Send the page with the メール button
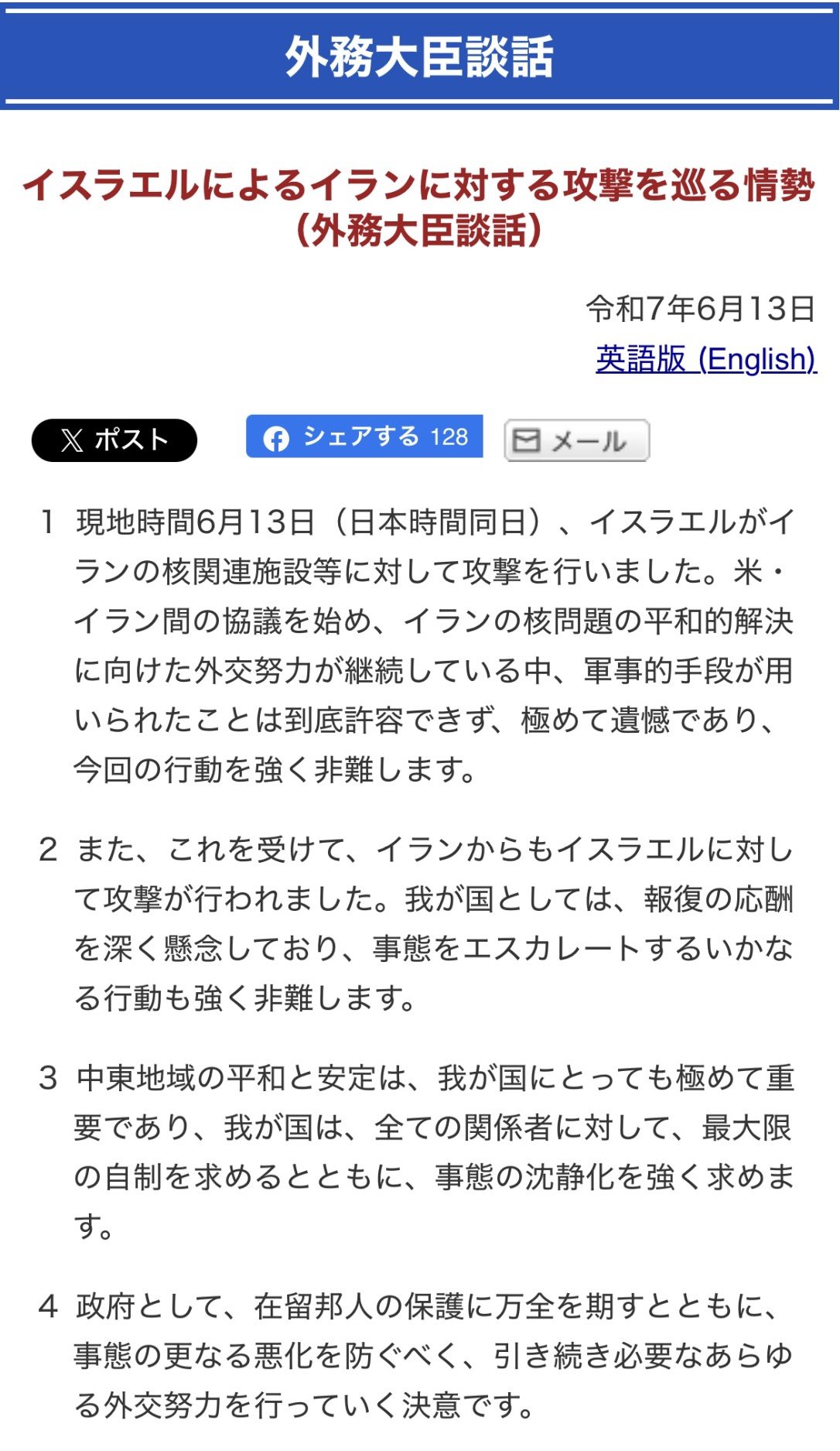840x1451 pixels. click(576, 440)
